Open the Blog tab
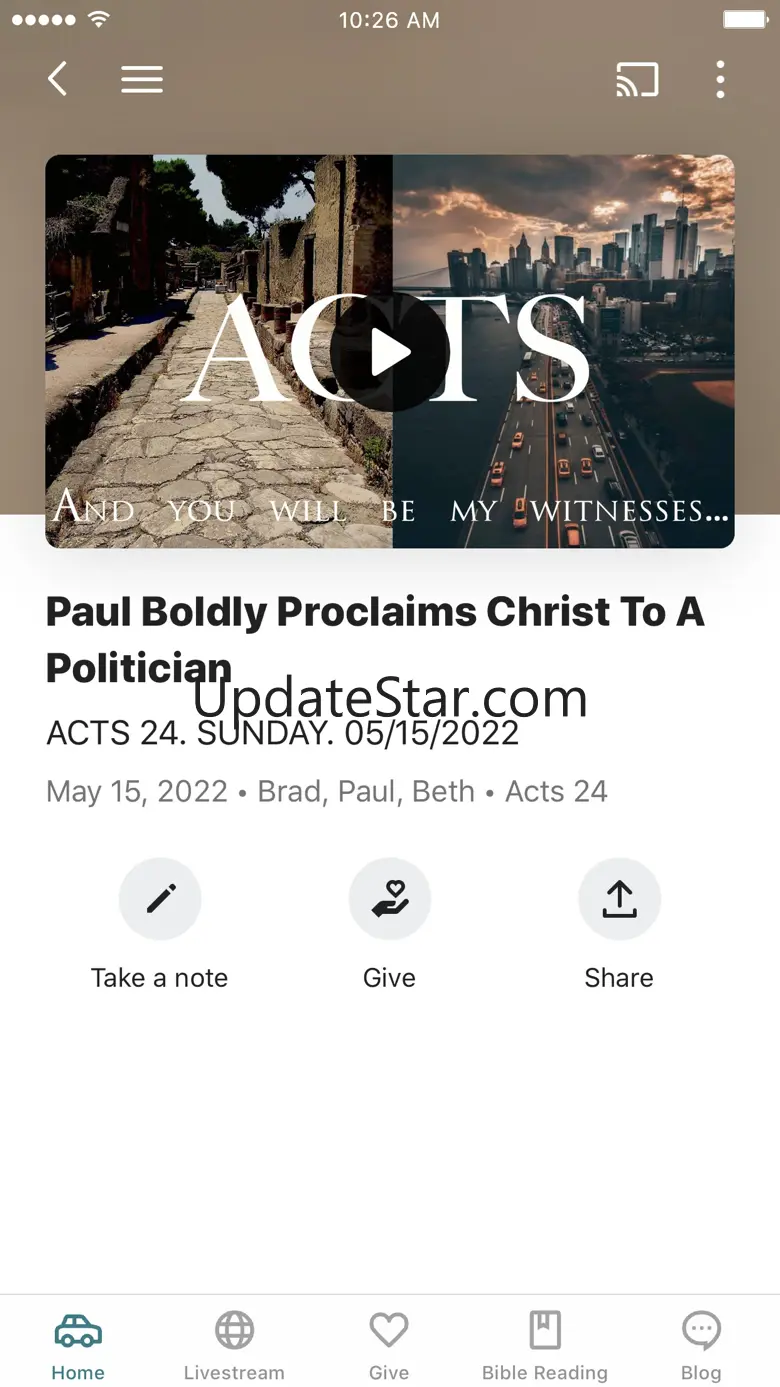 [701, 1345]
